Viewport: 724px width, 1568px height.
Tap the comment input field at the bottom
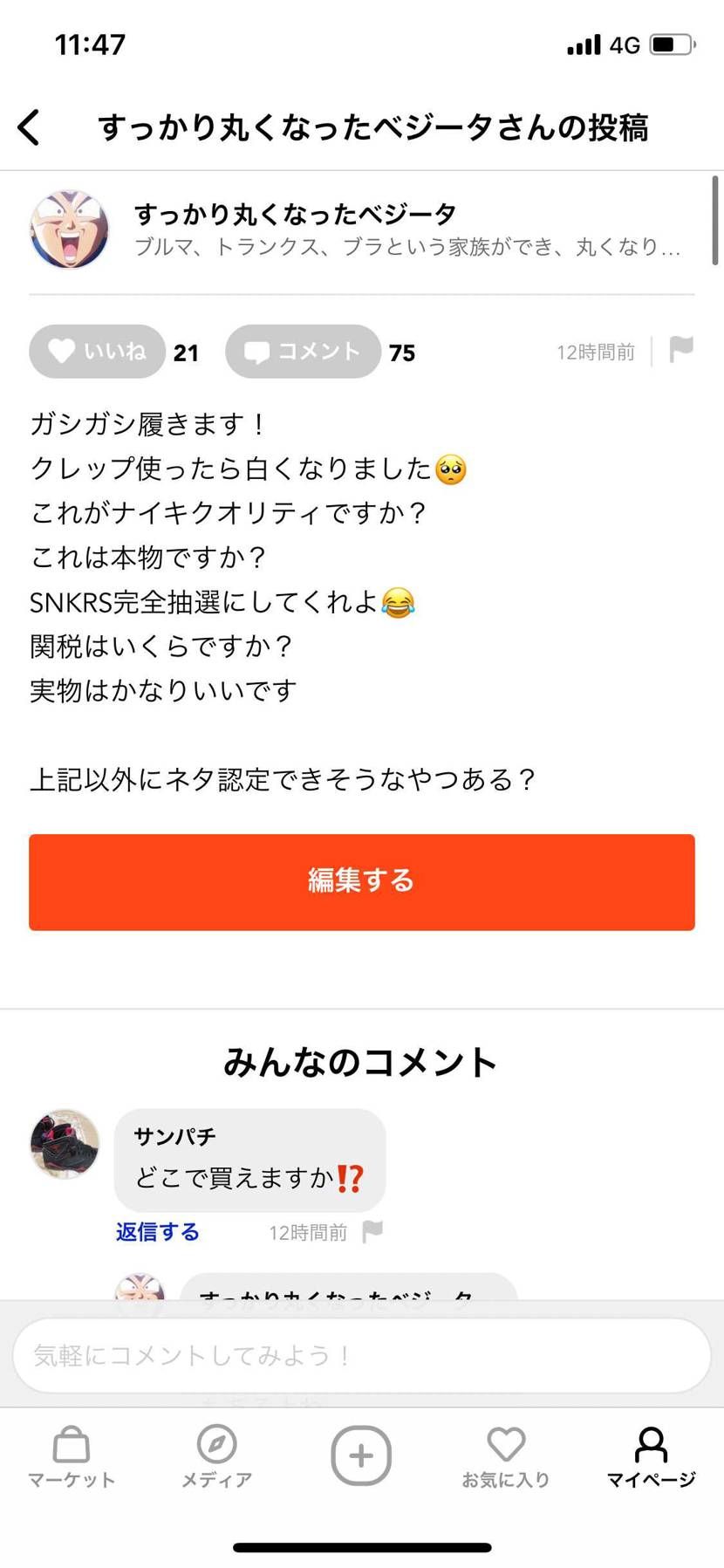361,1355
